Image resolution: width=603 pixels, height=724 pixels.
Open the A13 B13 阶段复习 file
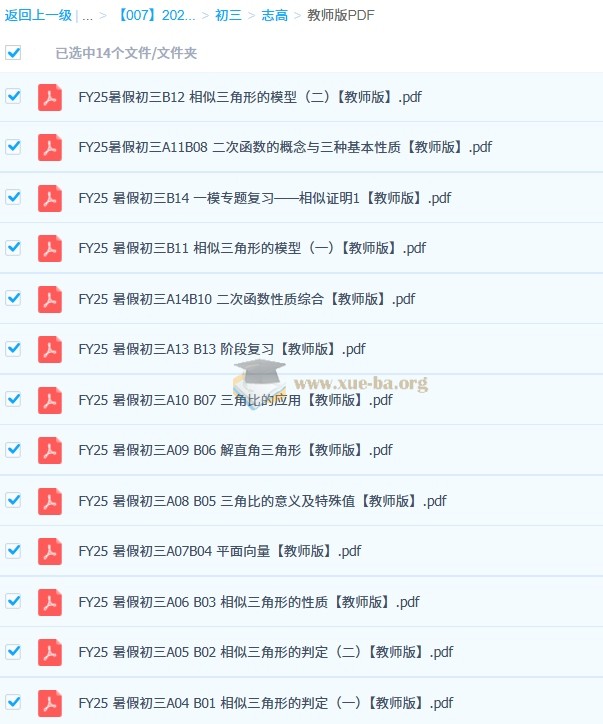click(x=222, y=349)
